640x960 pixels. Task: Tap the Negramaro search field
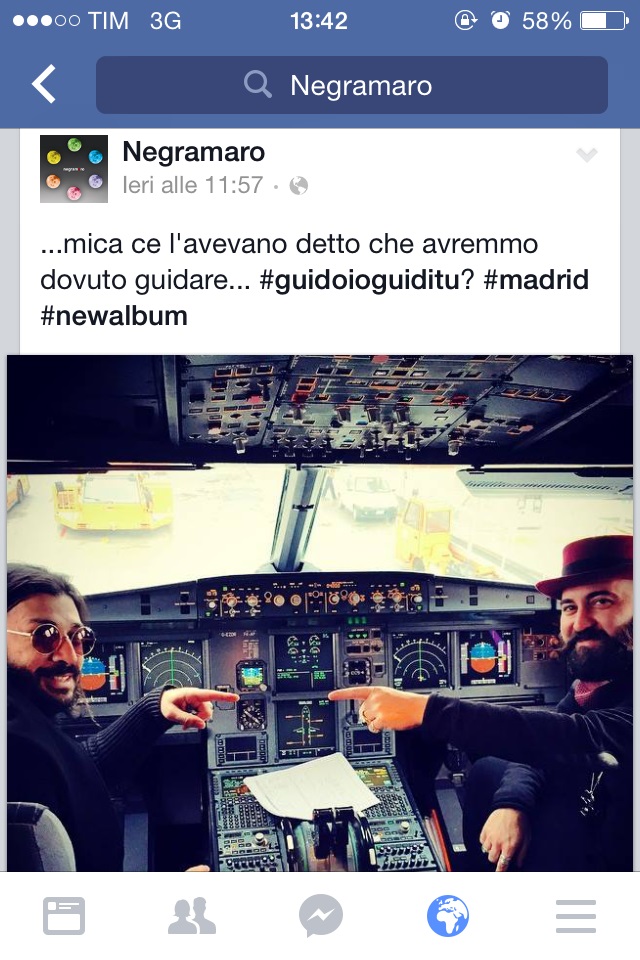tap(351, 85)
